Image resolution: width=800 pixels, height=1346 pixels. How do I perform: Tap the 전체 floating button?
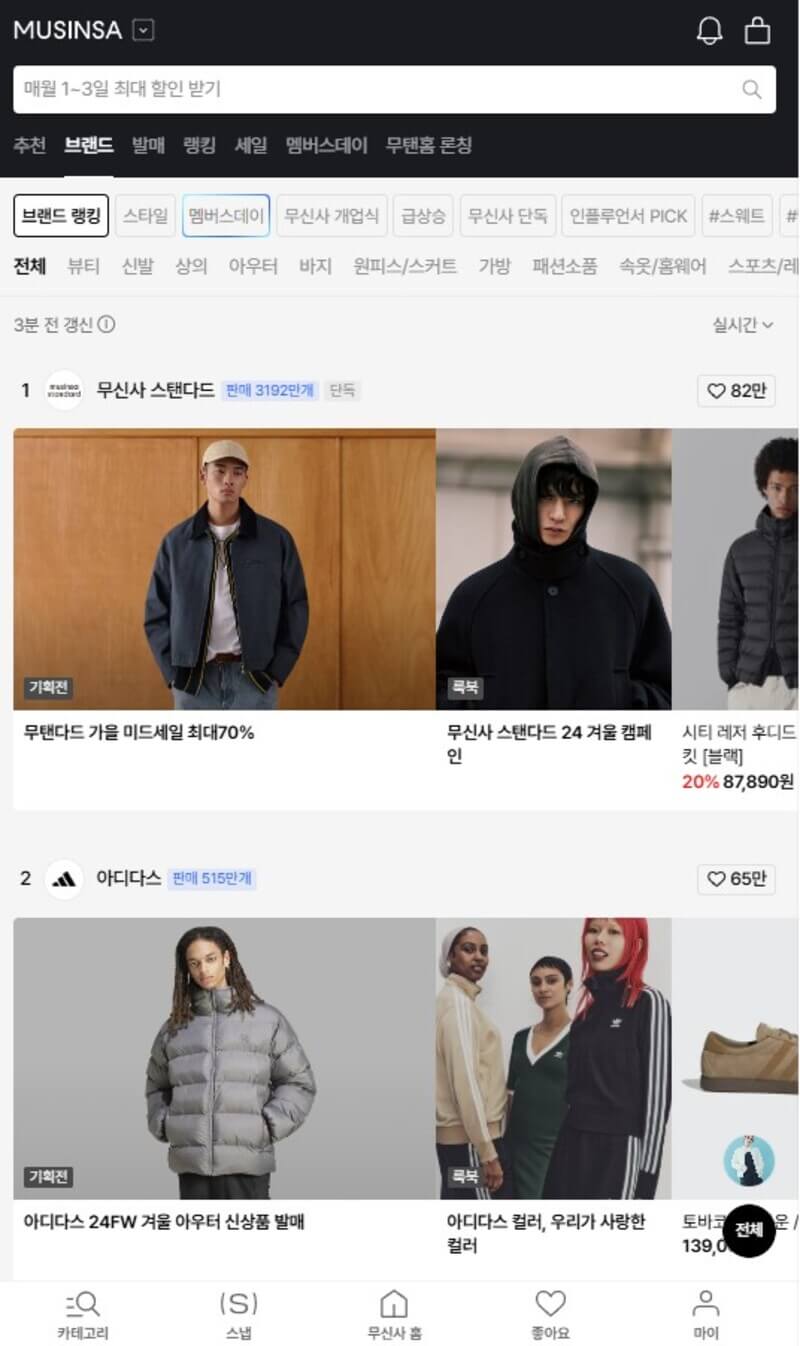749,1230
